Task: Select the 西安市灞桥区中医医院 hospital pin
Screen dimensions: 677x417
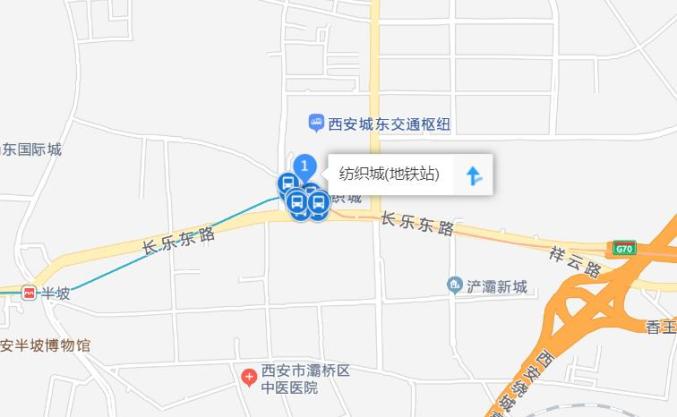Action: point(249,378)
